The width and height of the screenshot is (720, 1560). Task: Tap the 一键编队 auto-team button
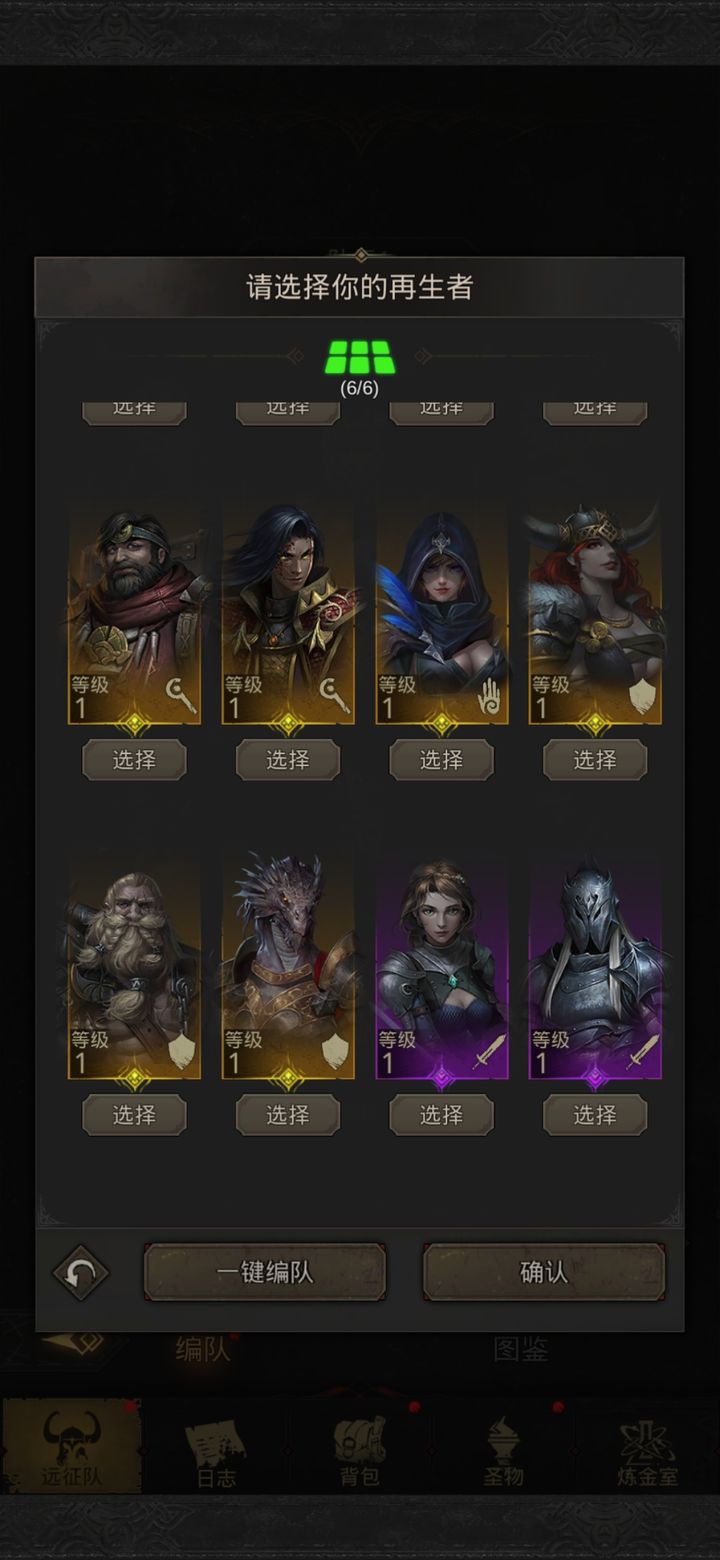pos(265,1272)
